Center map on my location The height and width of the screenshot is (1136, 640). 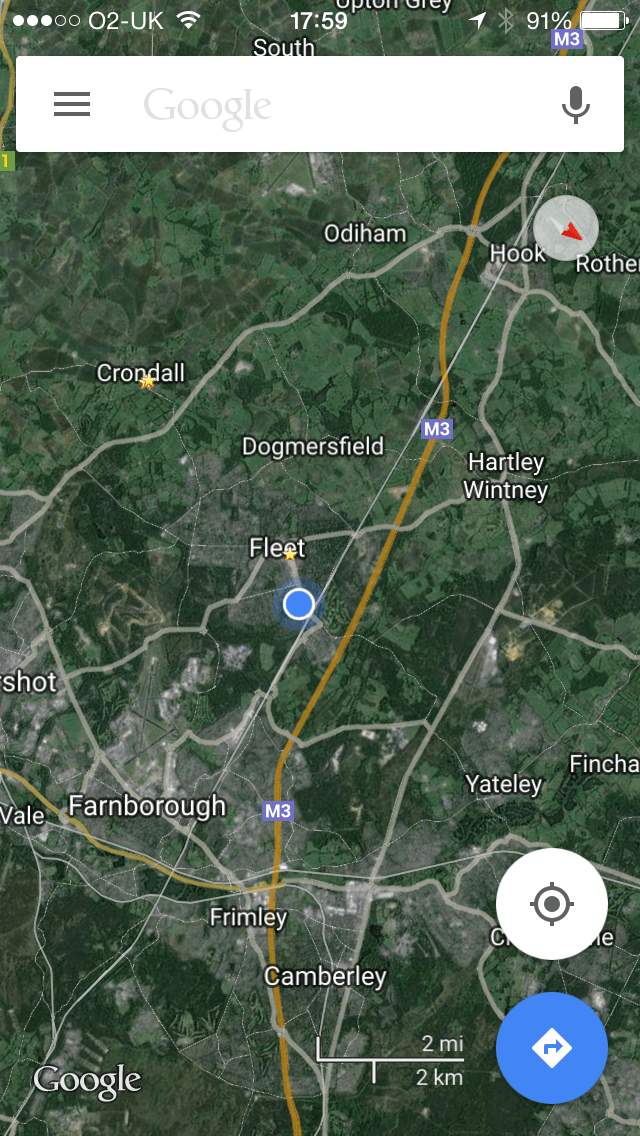[x=552, y=904]
